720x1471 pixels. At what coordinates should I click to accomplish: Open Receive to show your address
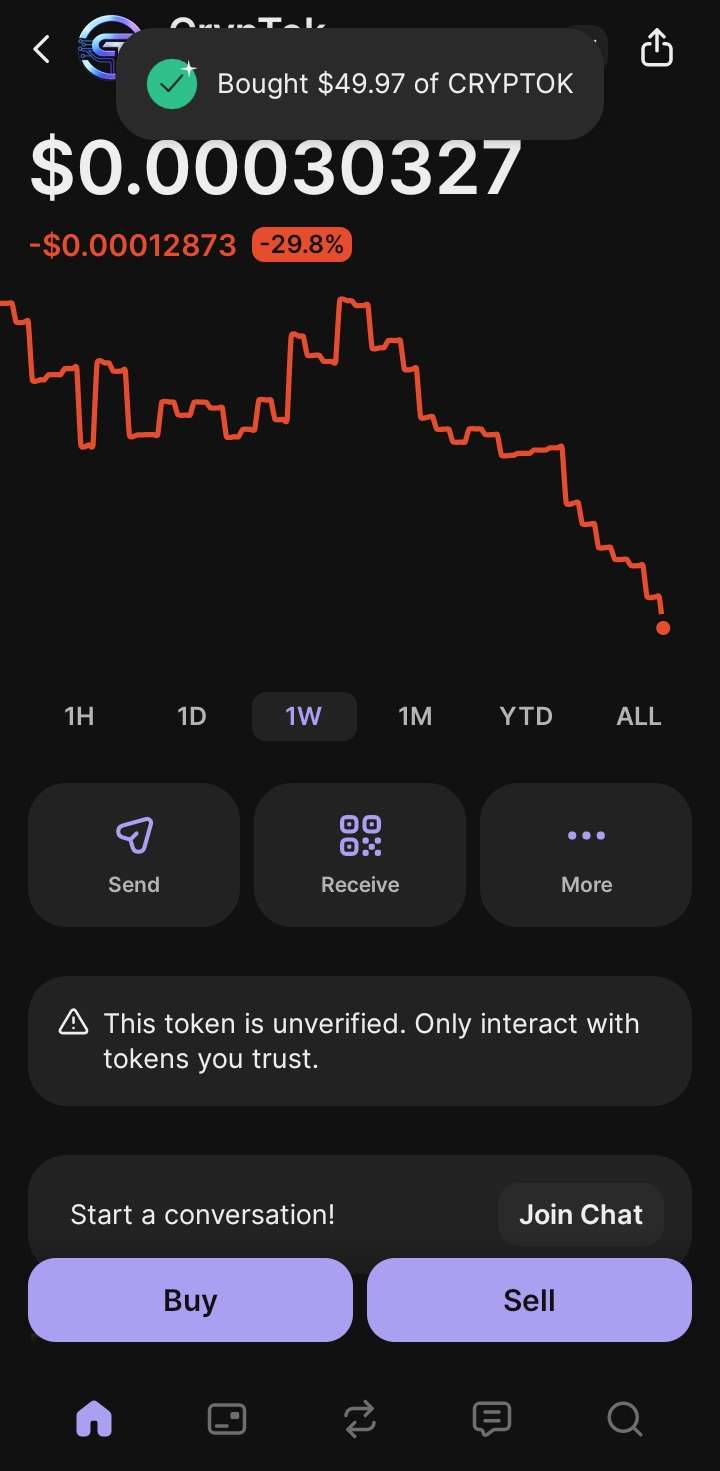tap(360, 855)
